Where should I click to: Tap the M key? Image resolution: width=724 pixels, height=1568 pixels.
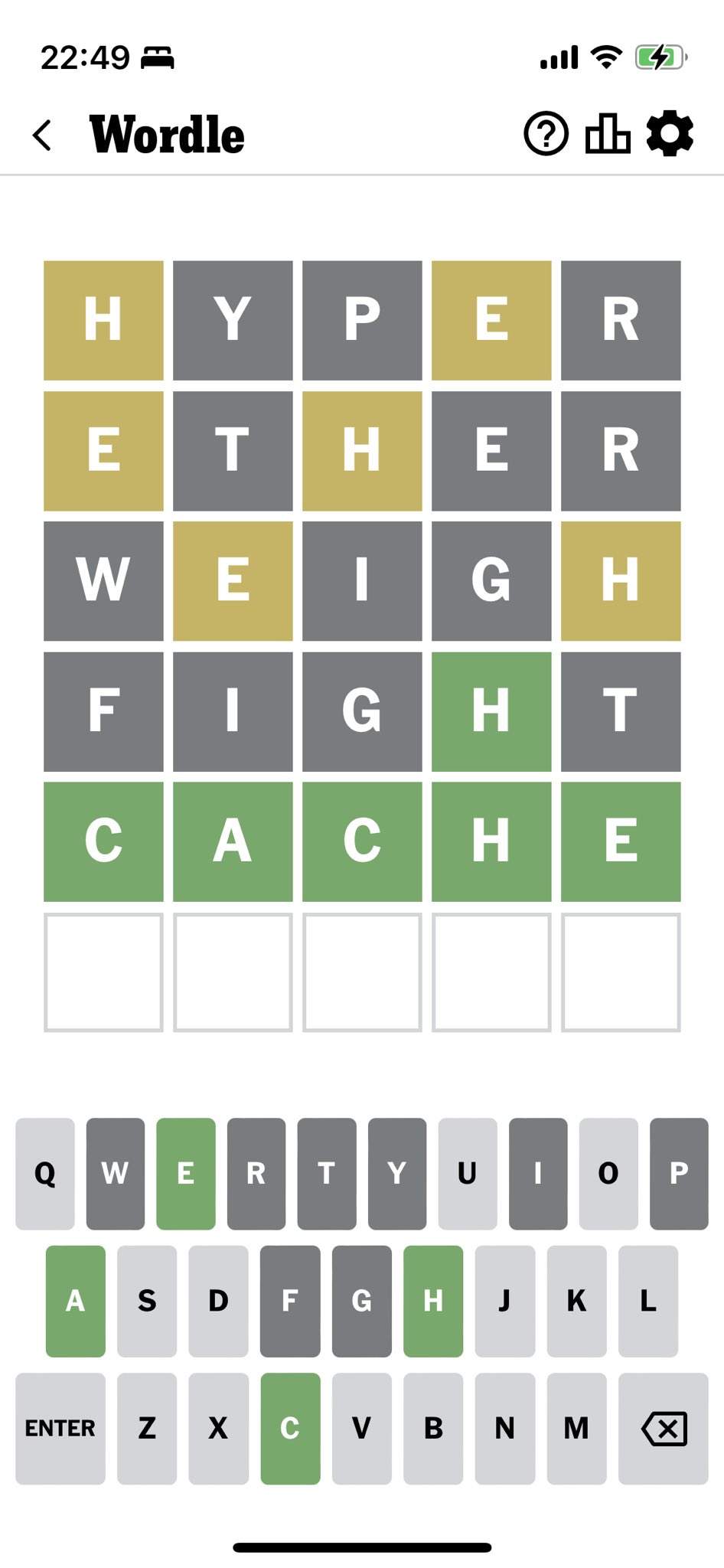tap(576, 1428)
